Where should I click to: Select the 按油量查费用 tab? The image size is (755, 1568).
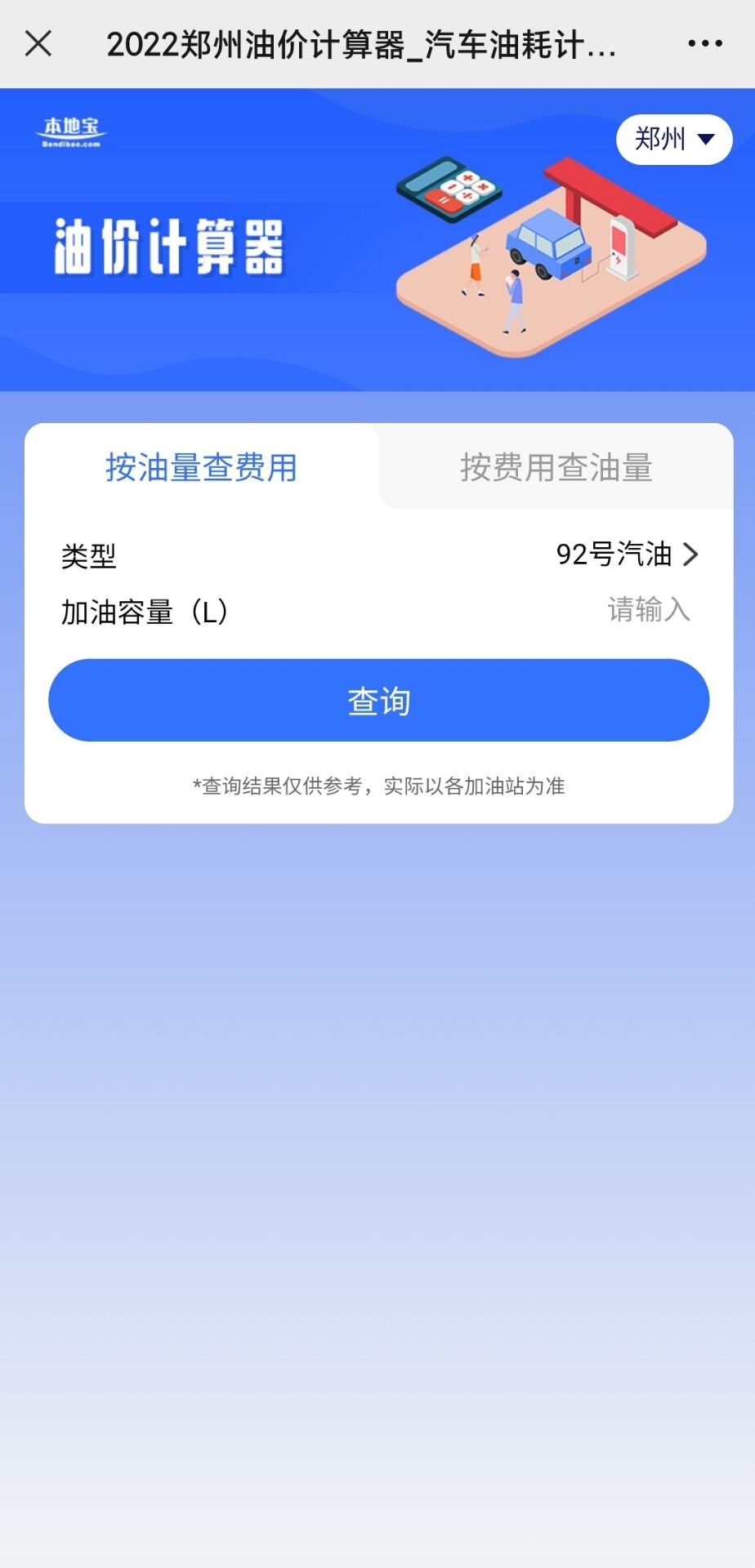(x=201, y=468)
